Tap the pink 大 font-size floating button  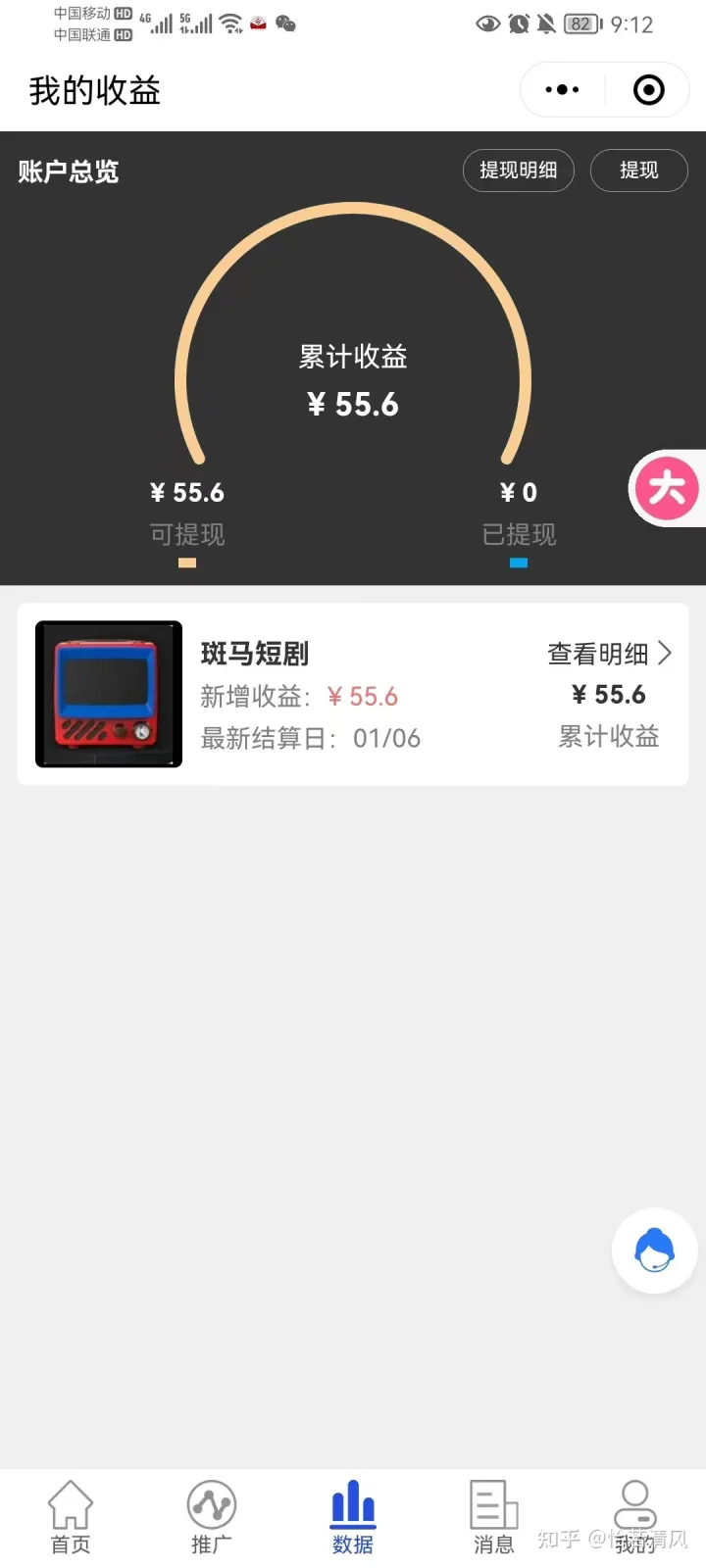coord(667,488)
